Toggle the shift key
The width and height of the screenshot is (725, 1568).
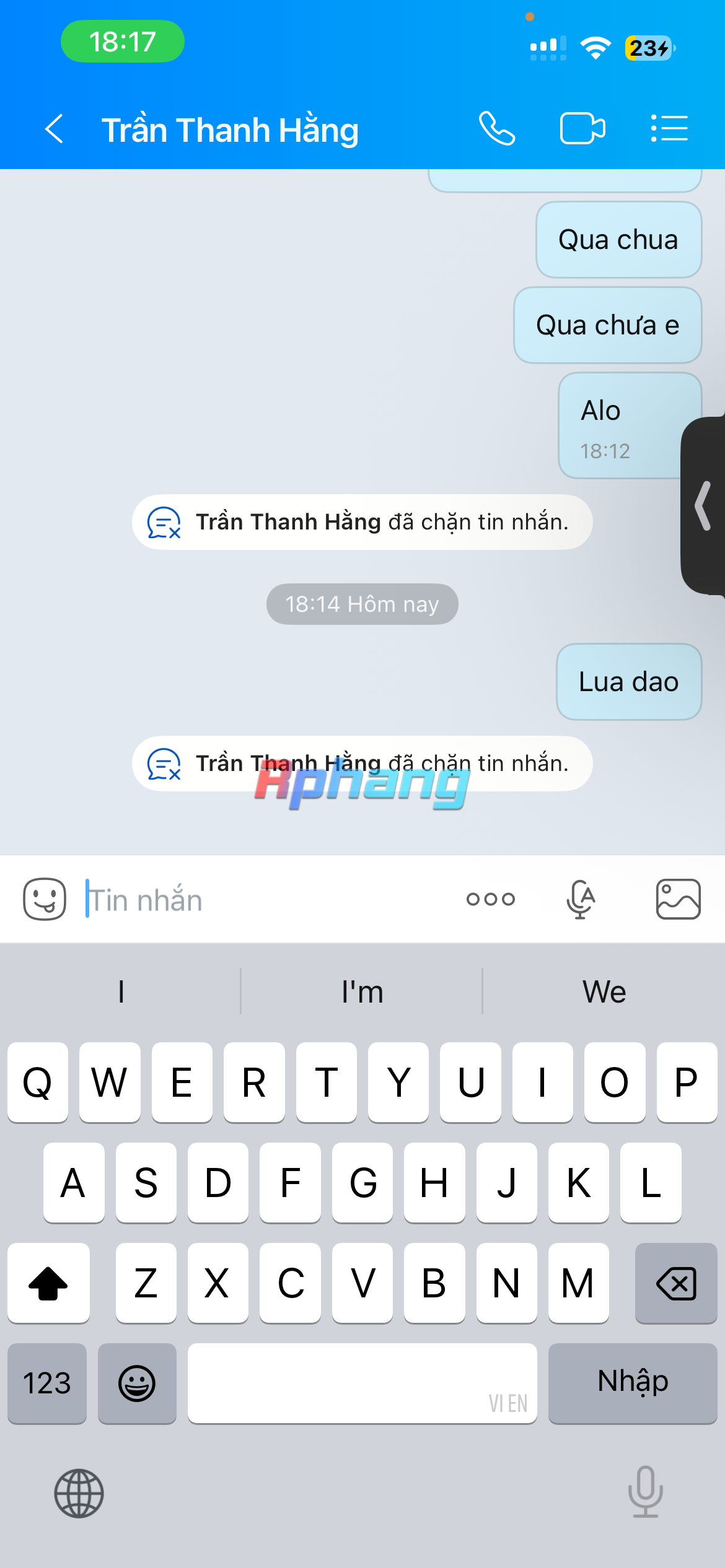click(48, 1283)
